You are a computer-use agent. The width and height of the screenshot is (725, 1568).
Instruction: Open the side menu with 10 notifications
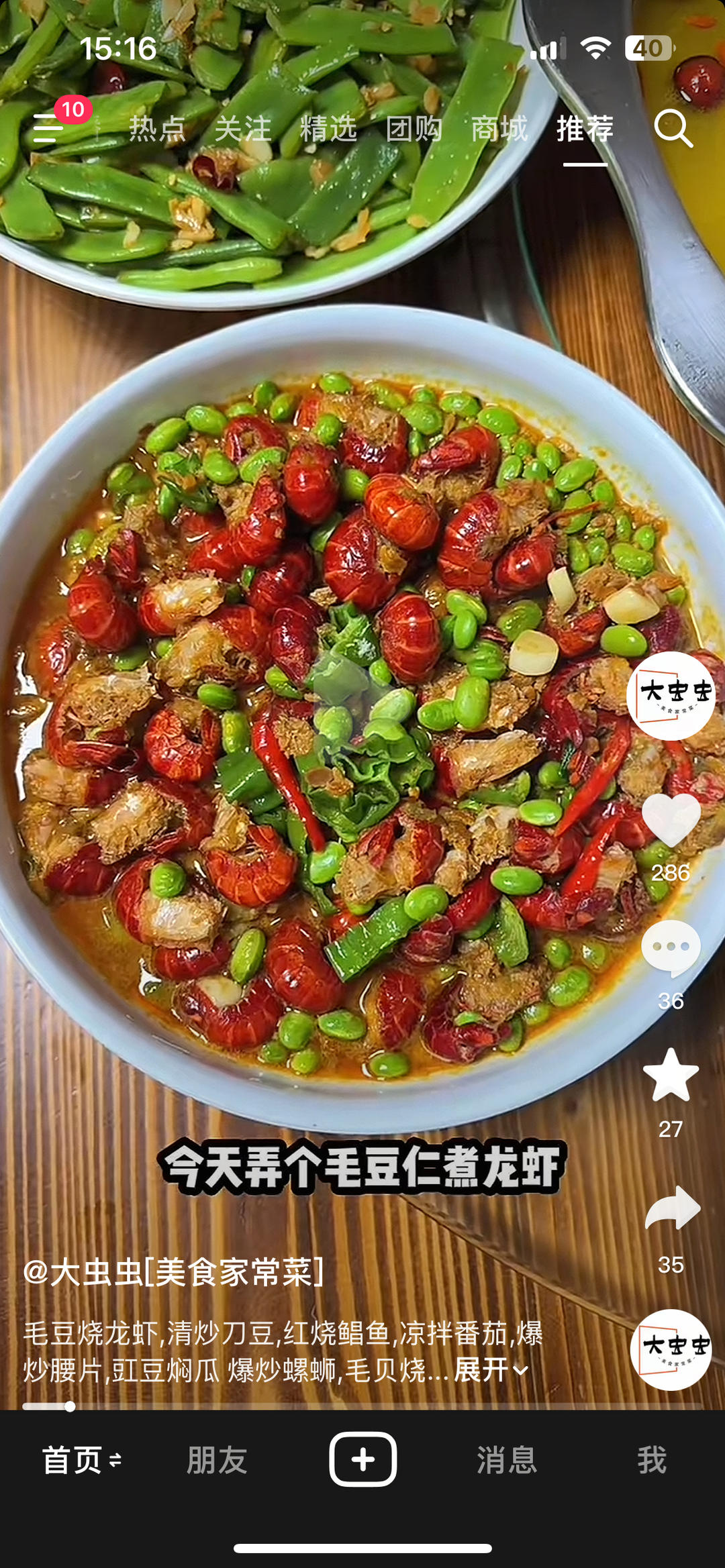48,127
